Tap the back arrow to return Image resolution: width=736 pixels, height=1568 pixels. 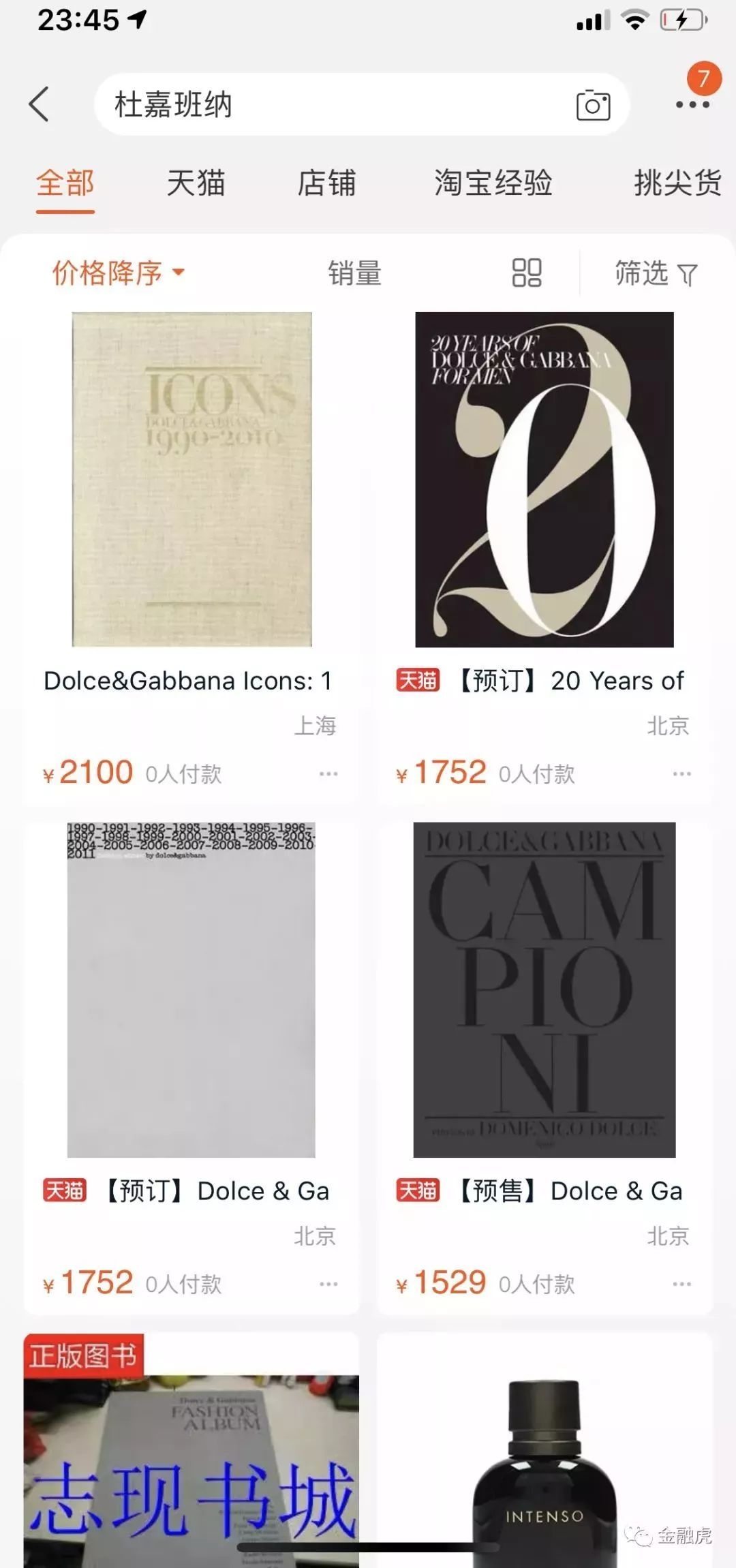[39, 104]
